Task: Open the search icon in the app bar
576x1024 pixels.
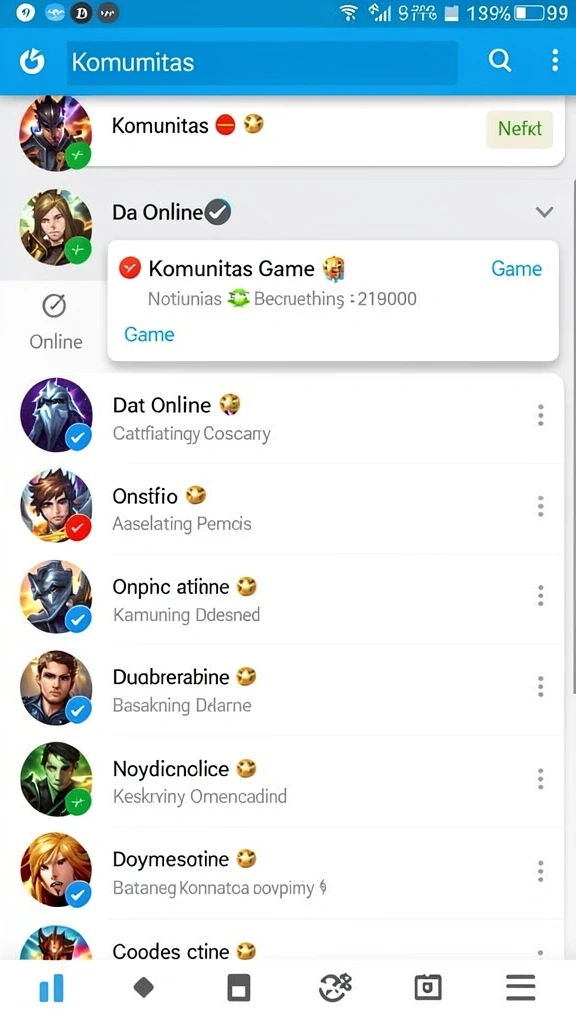Action: pyautogui.click(x=500, y=61)
